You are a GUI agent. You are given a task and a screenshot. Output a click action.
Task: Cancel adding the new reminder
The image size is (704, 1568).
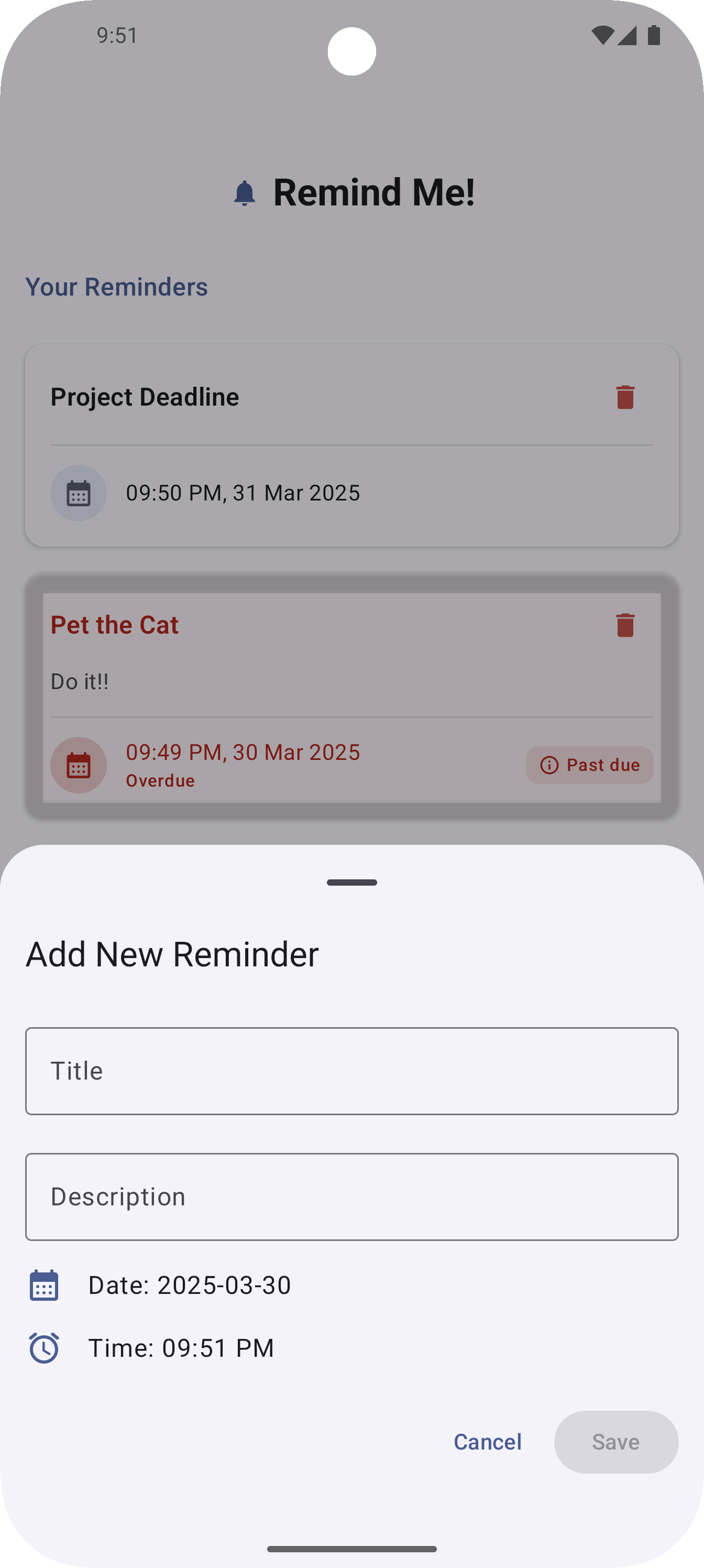click(487, 1441)
